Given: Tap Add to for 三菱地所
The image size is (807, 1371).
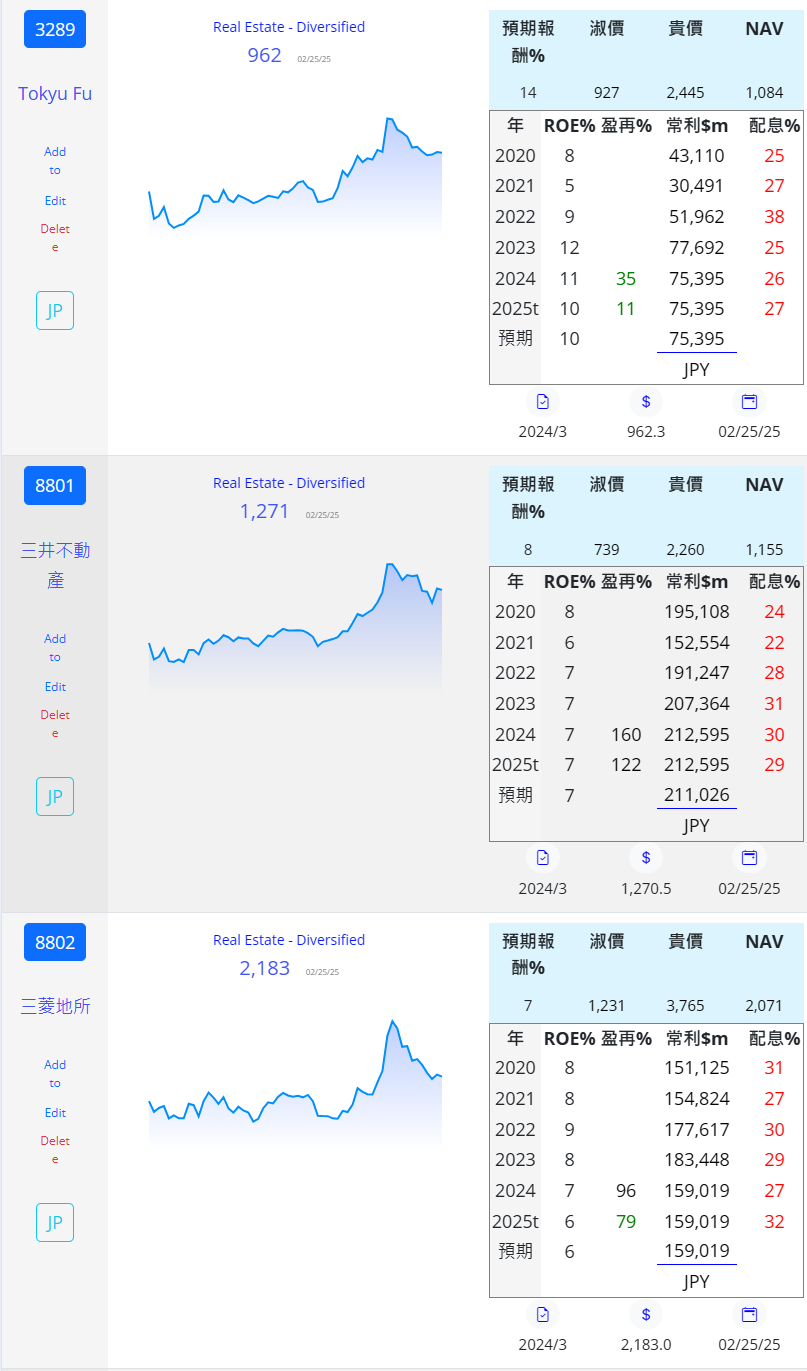Looking at the screenshot, I should click(55, 1074).
